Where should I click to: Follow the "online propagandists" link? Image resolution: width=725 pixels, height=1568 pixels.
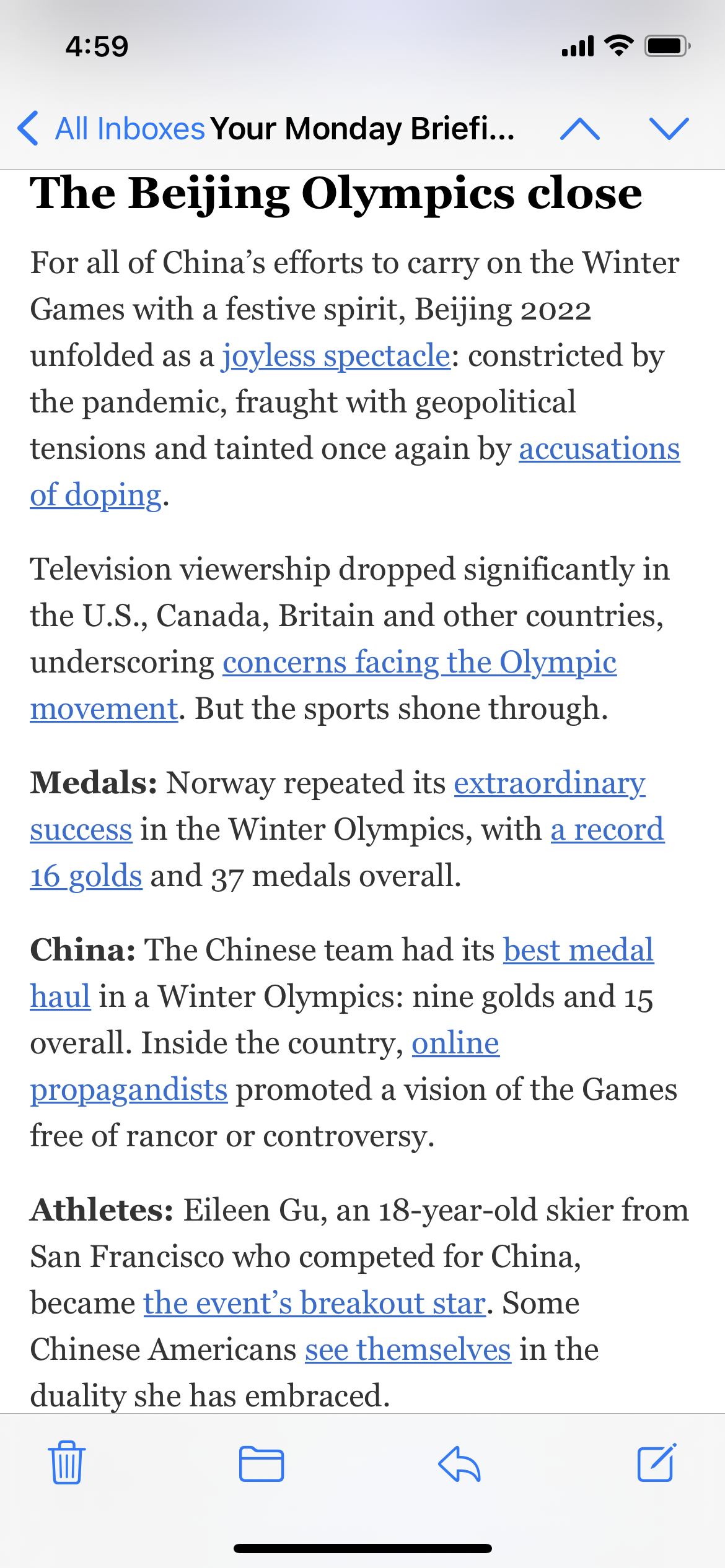tap(455, 1043)
